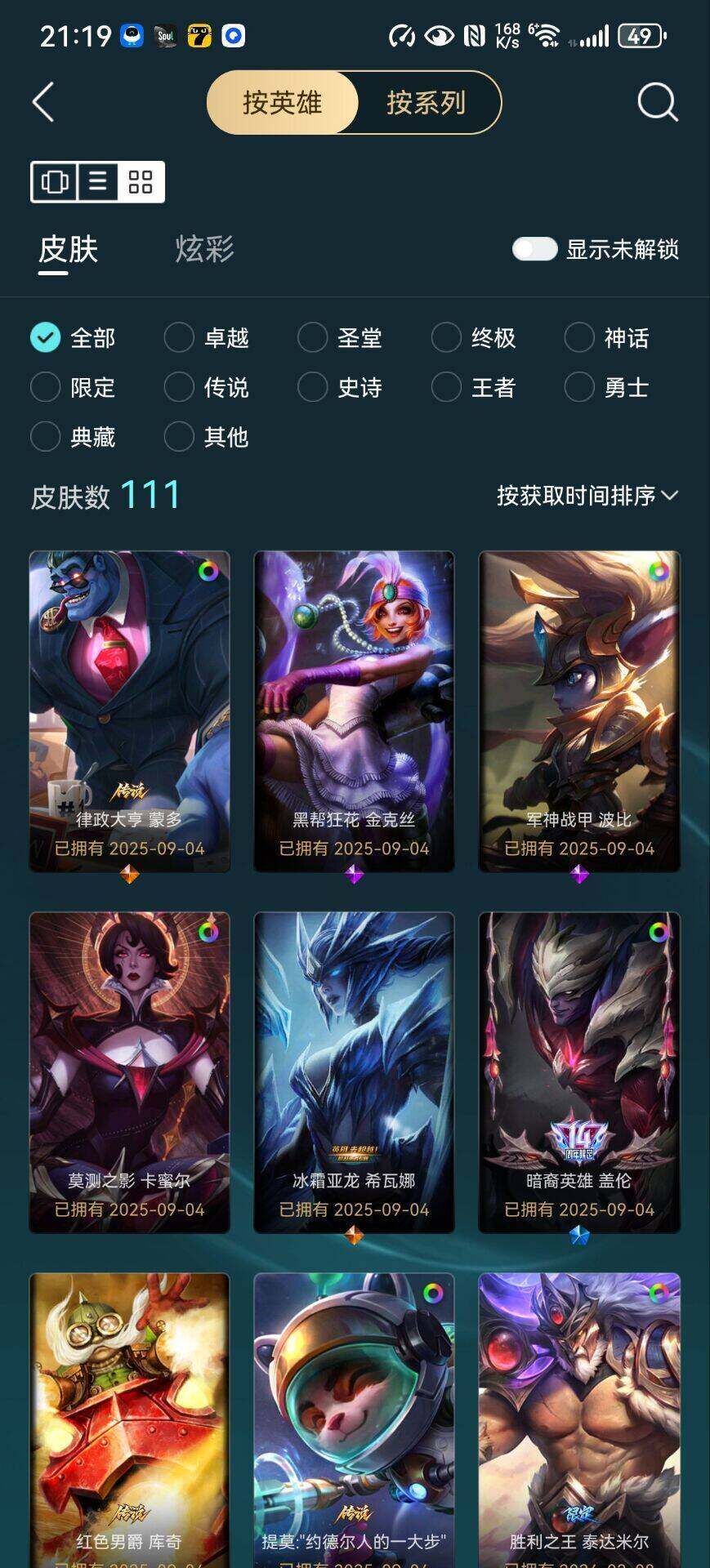The image size is (710, 1568).
Task: Expand 按获取时间排序 sort dropdown
Action: coord(587,496)
